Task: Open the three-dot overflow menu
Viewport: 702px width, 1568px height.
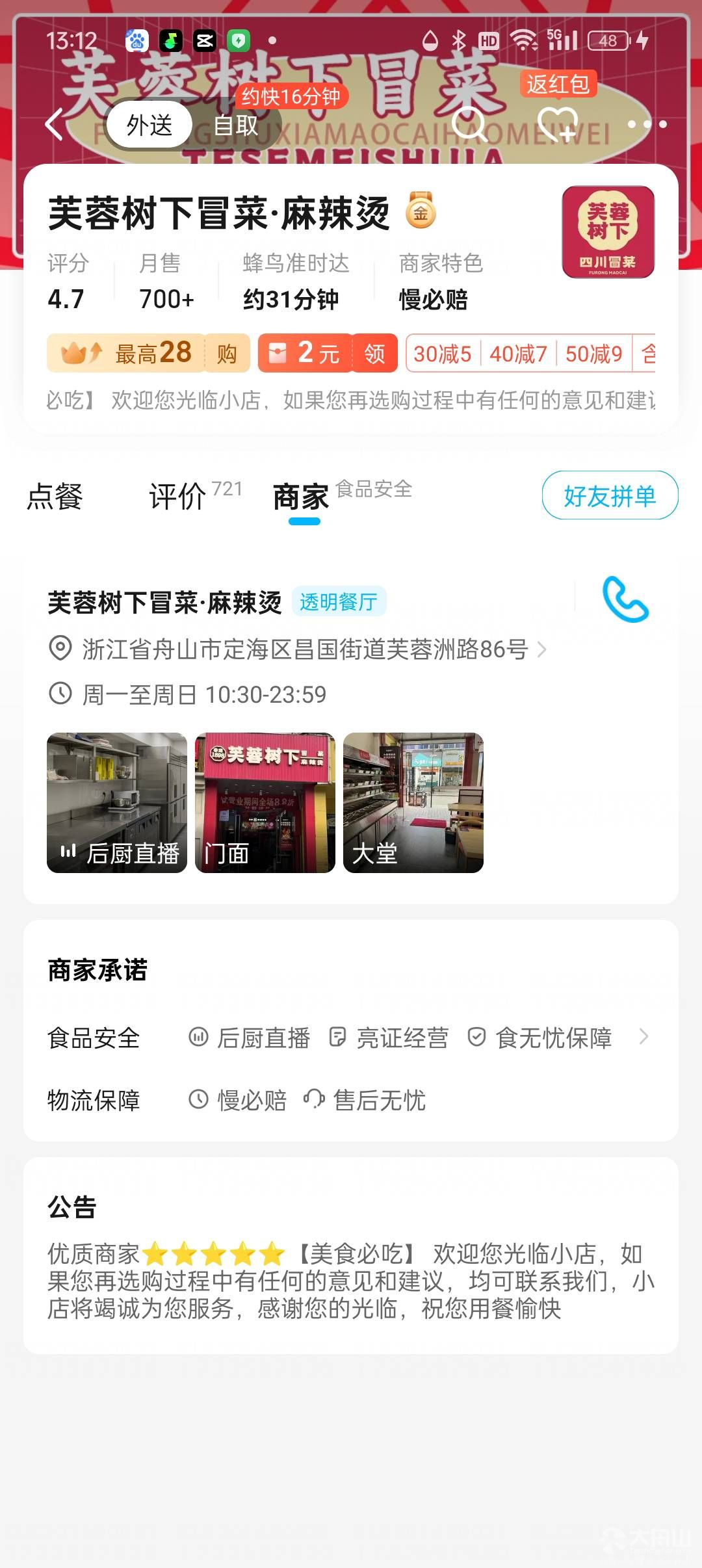Action: (x=647, y=124)
